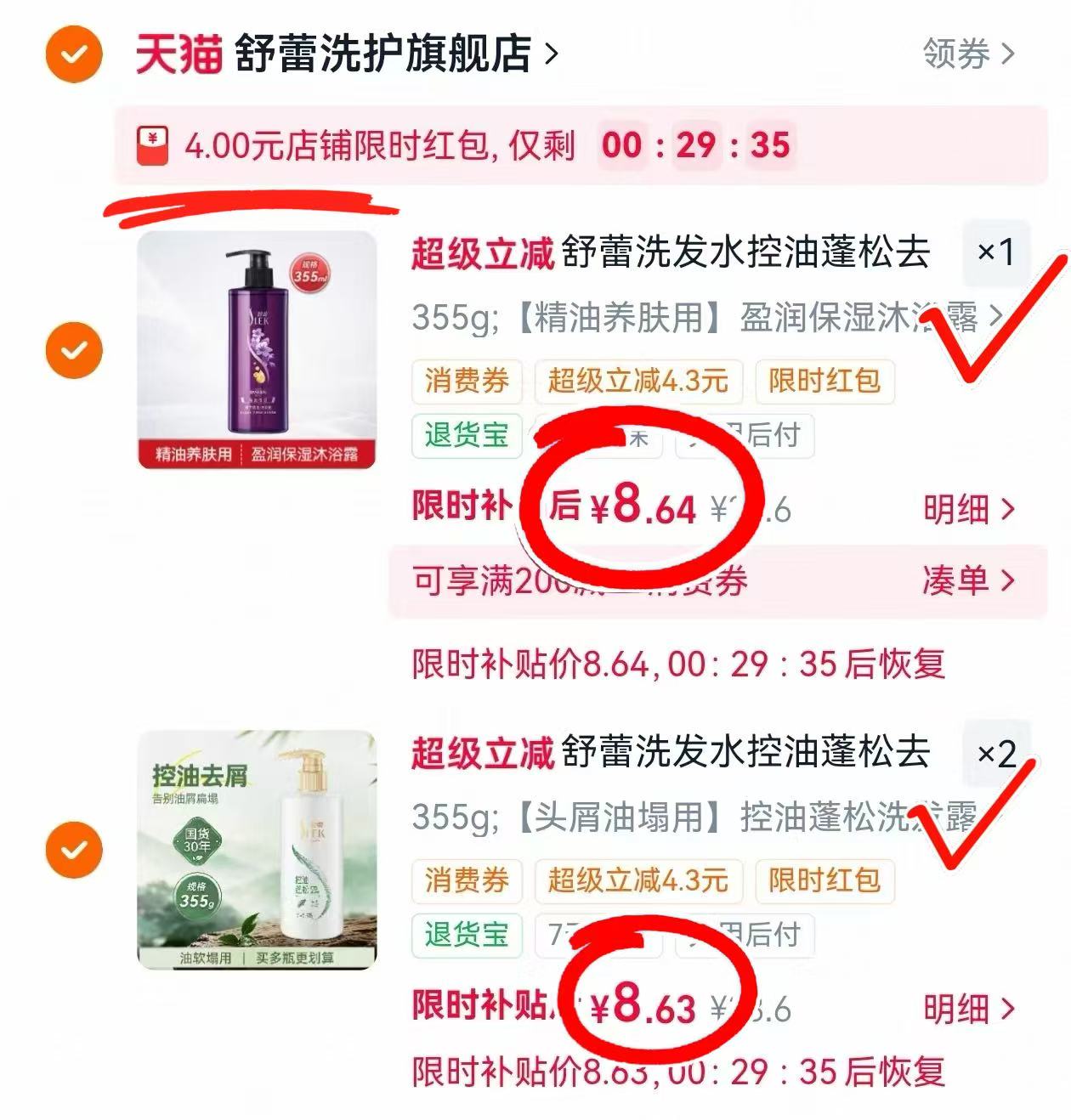Viewport: 1071px width, 1120px height.
Task: Tap 凑单 to add more items
Action: pos(969,580)
